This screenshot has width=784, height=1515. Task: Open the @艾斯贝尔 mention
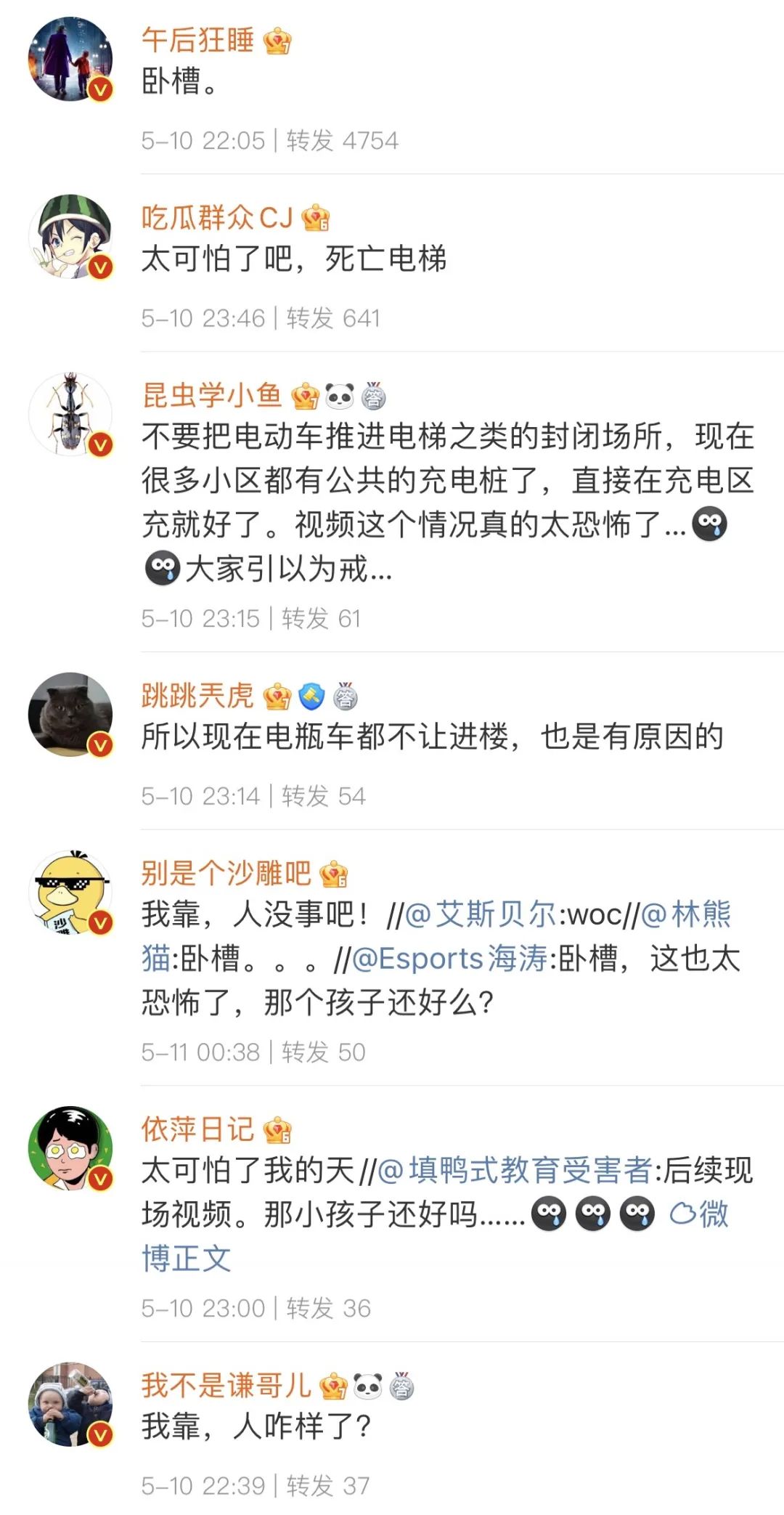pos(480,914)
